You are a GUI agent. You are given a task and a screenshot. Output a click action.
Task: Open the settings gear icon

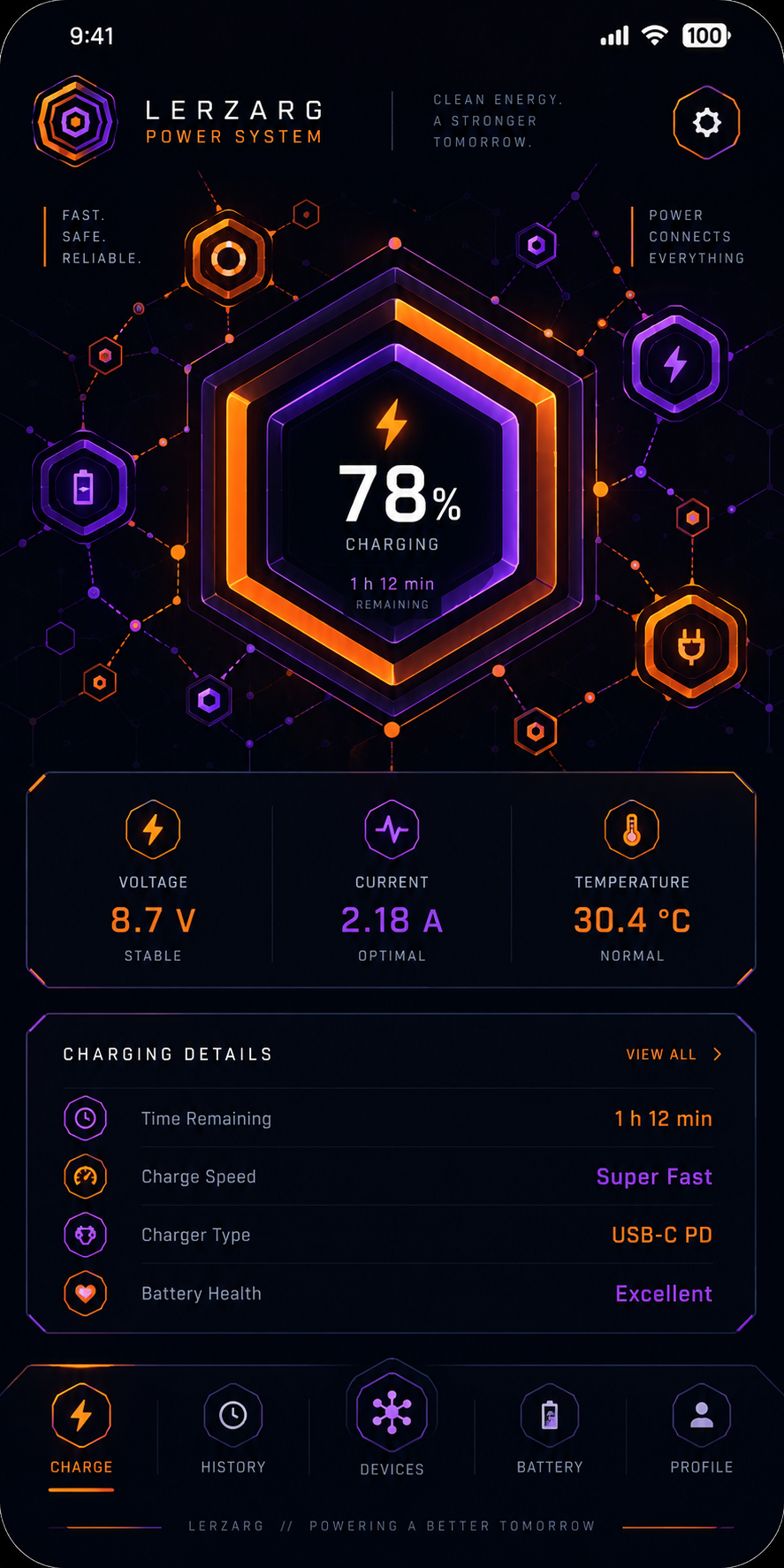click(706, 123)
